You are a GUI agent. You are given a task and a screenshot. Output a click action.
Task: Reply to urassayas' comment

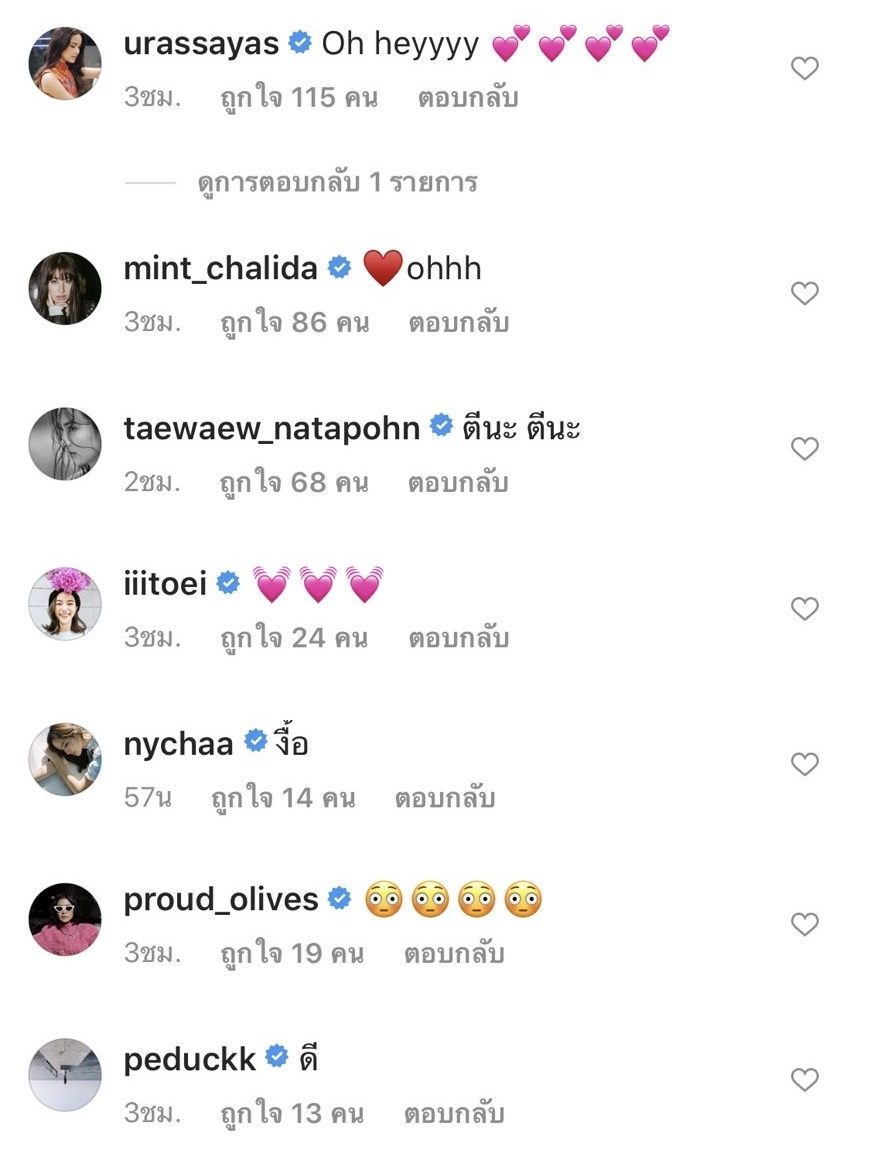pos(468,99)
